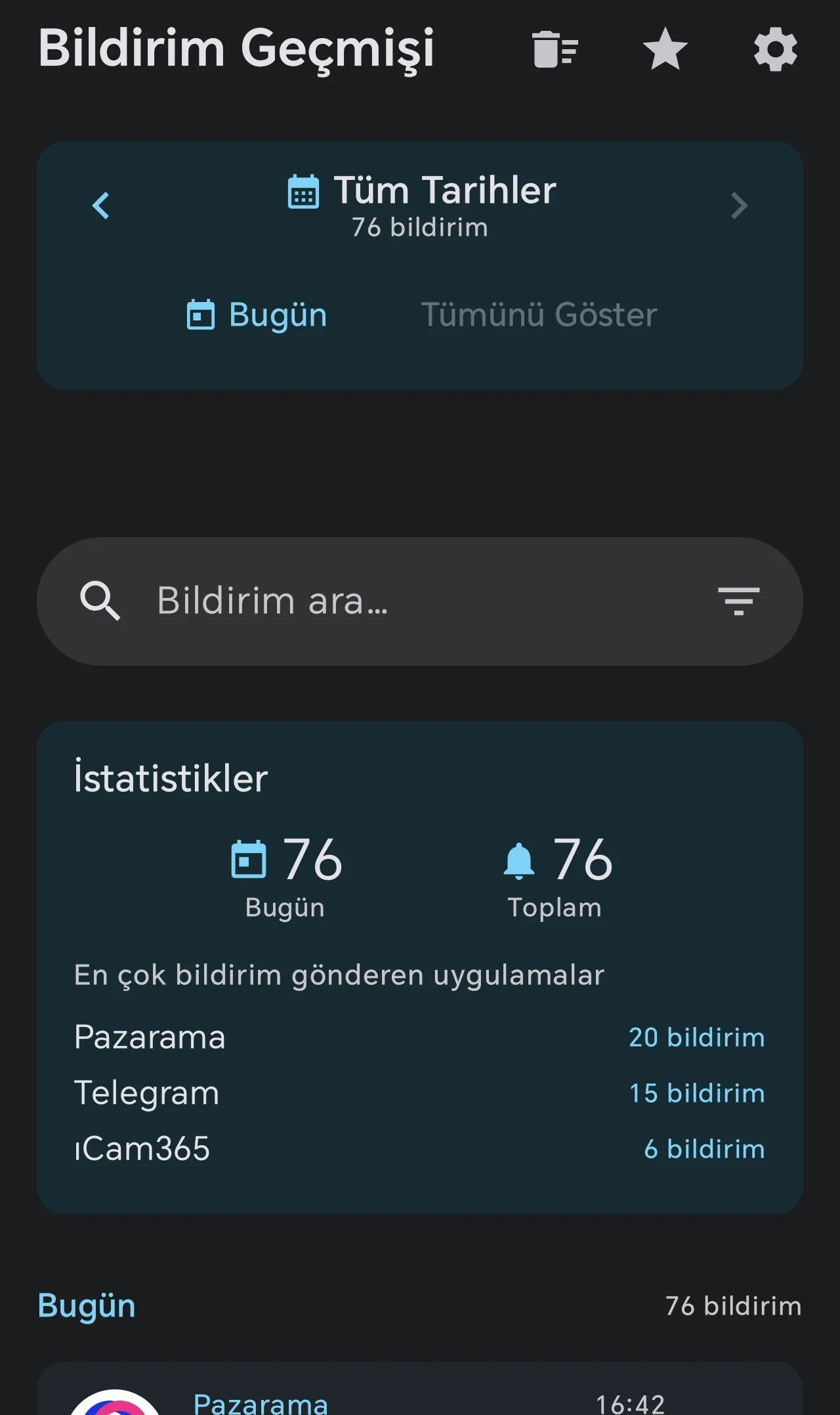Select the Bugün date filter

click(x=256, y=315)
